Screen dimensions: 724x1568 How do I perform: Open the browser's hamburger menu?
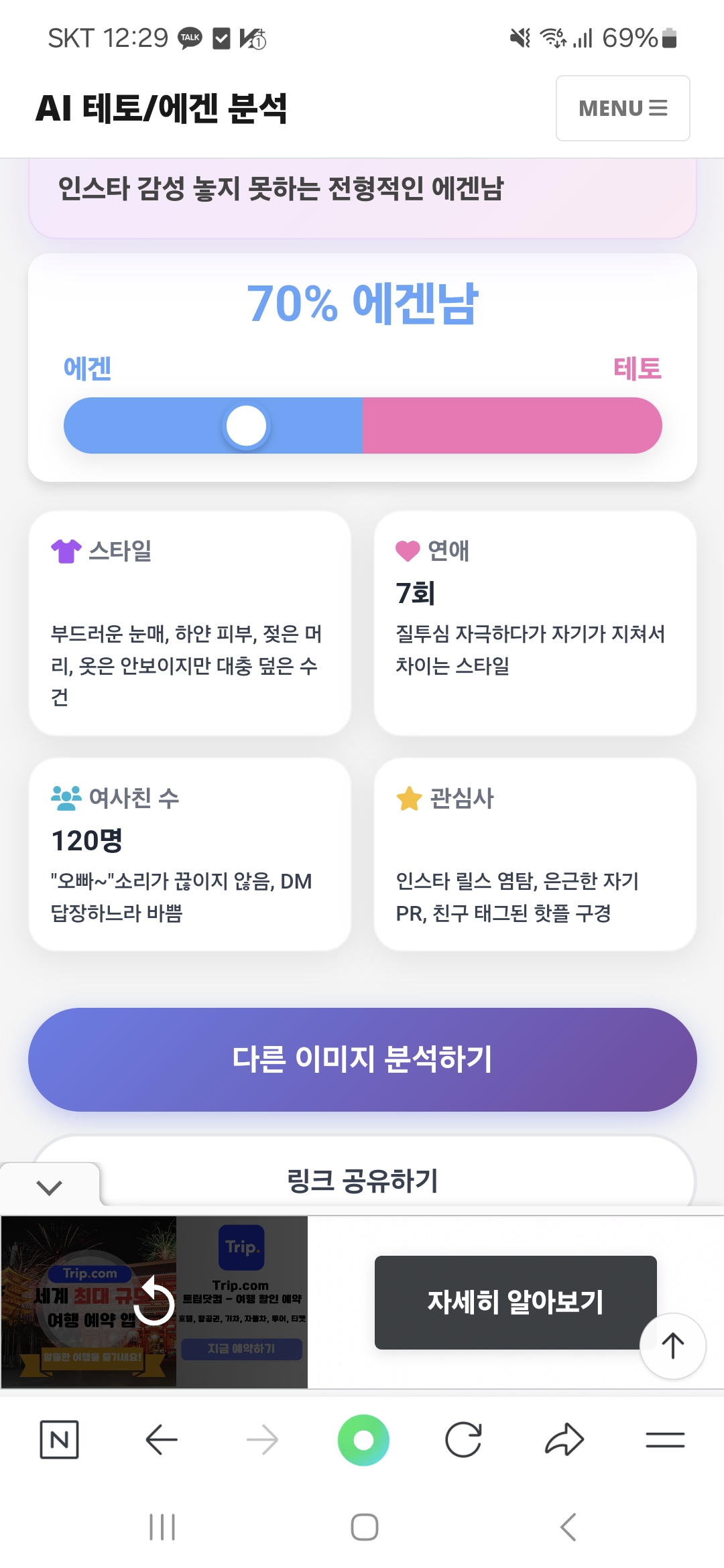pos(665,1439)
